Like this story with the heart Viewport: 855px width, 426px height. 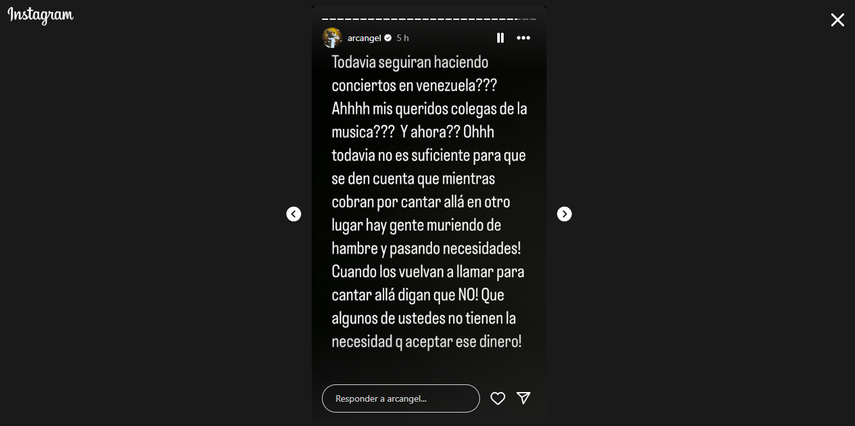(497, 398)
